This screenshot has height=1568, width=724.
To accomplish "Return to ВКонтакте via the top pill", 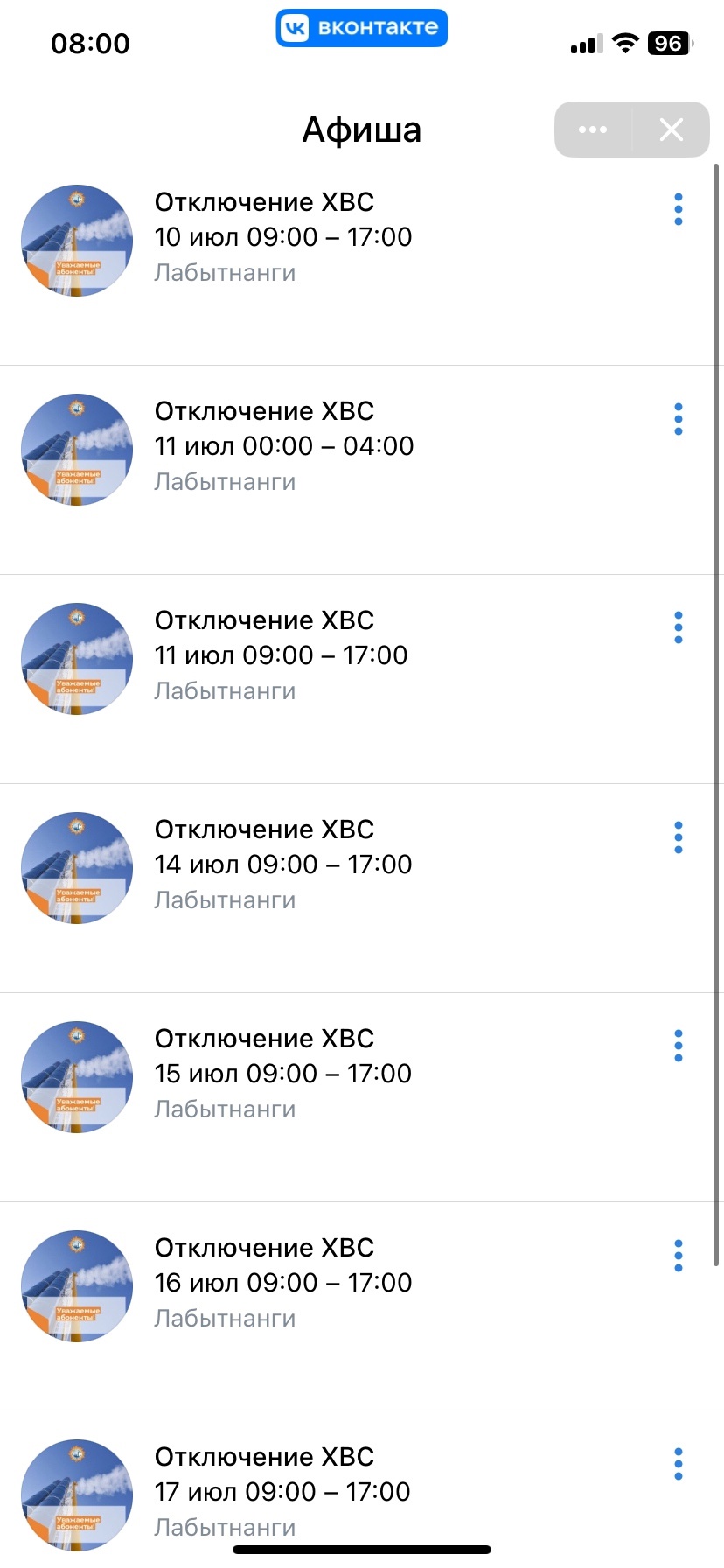I will click(362, 28).
